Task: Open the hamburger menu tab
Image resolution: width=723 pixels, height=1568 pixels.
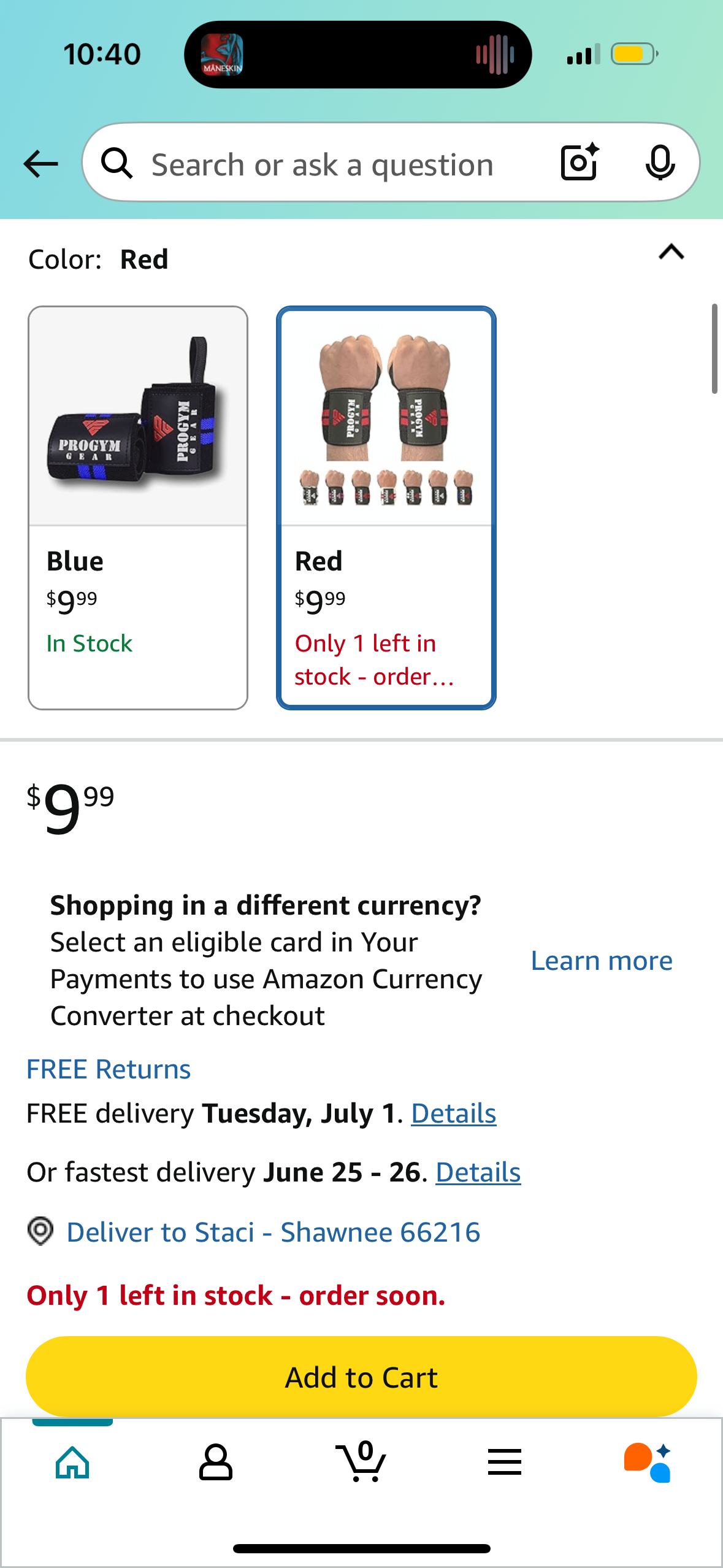Action: [505, 1462]
